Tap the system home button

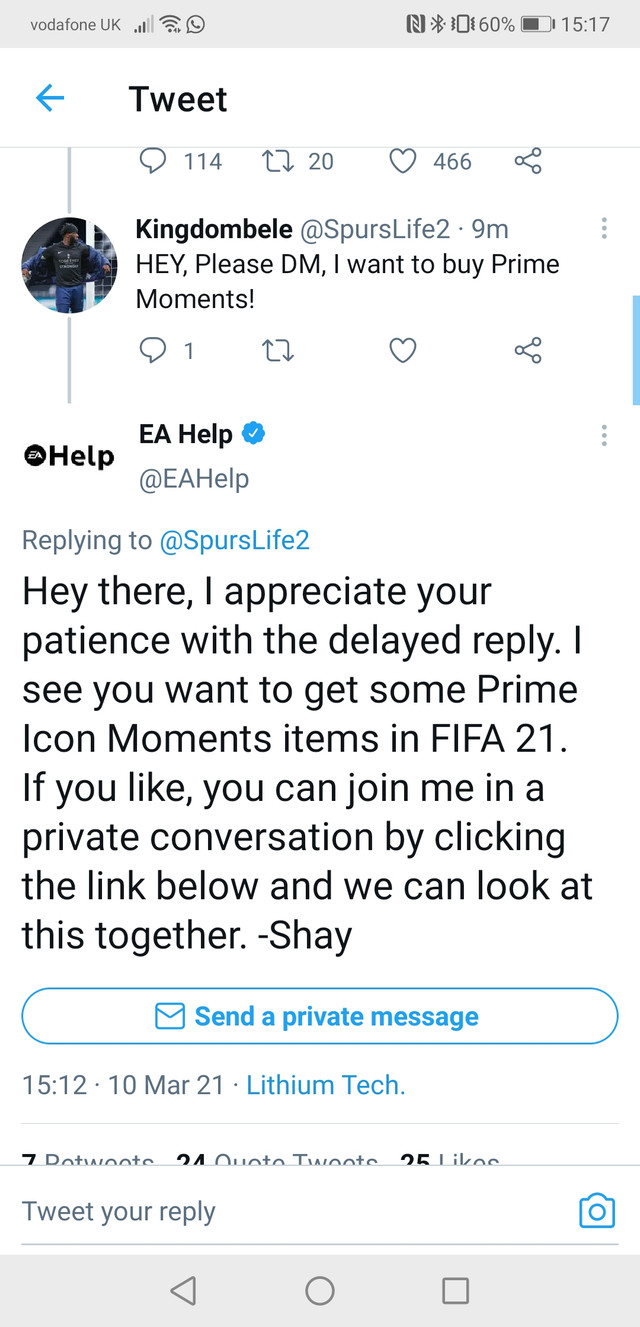coord(320,1290)
